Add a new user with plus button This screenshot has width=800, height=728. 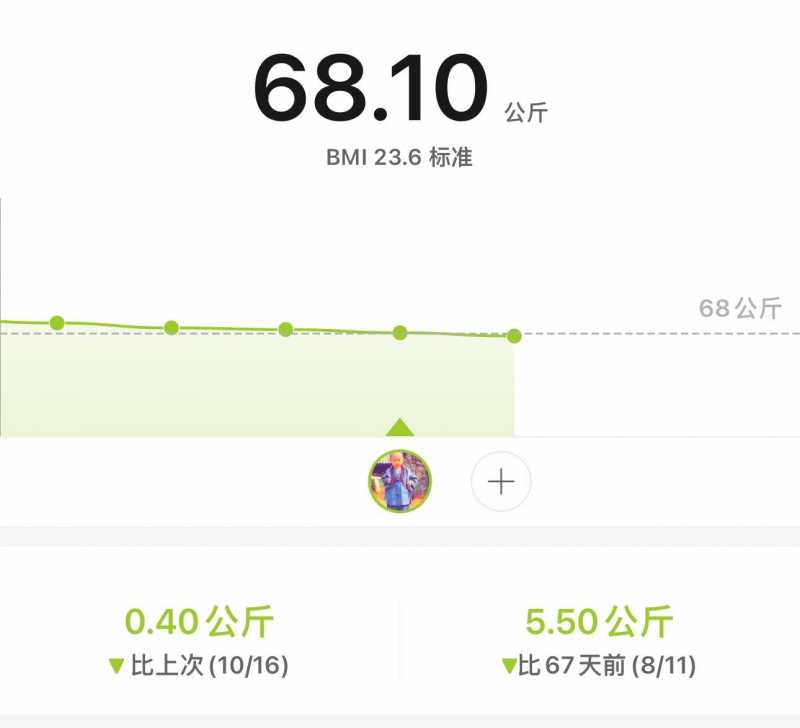pos(500,481)
